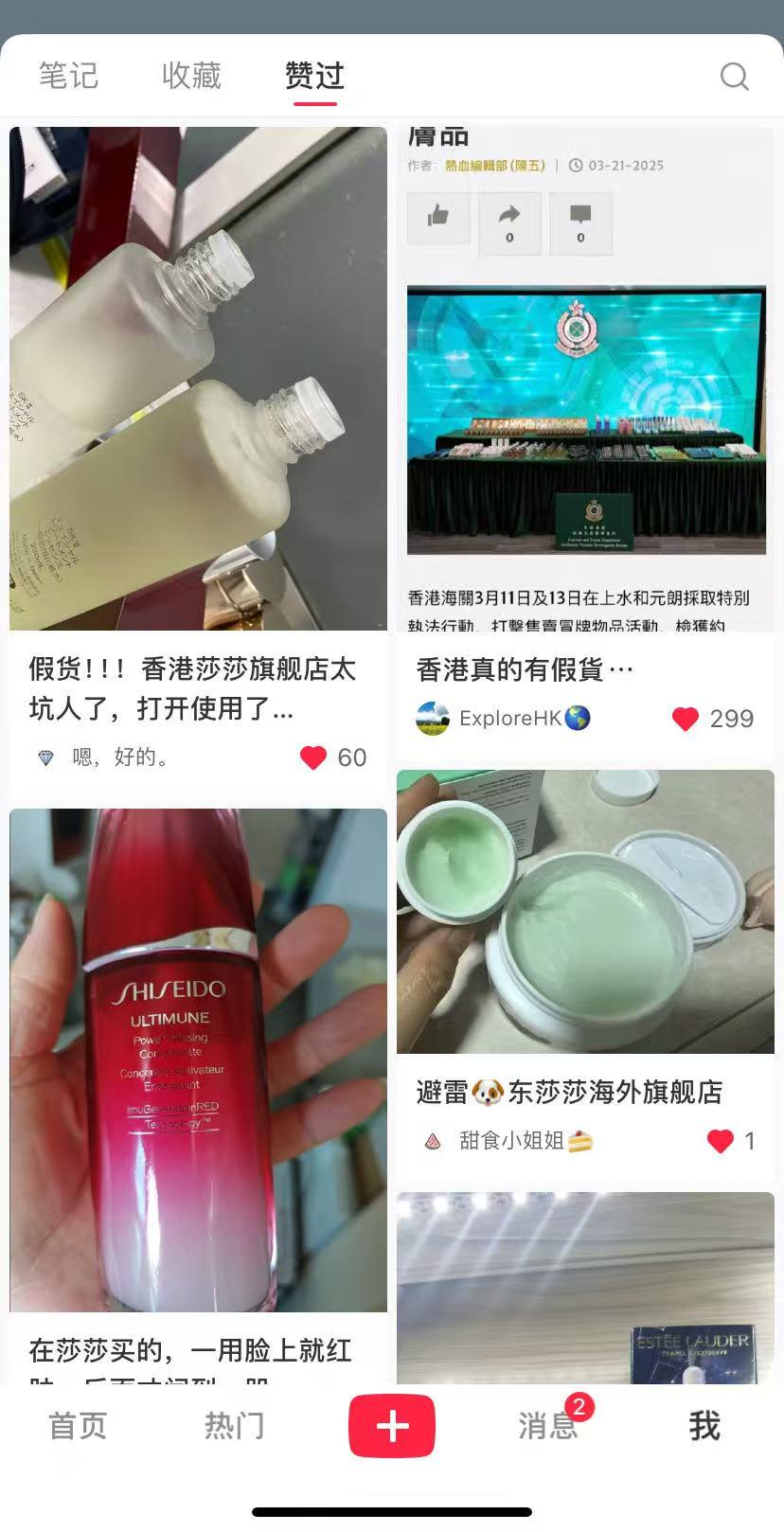
Task: Open the 避雷东莎莎海外旗舰店 post
Action: coord(585,911)
